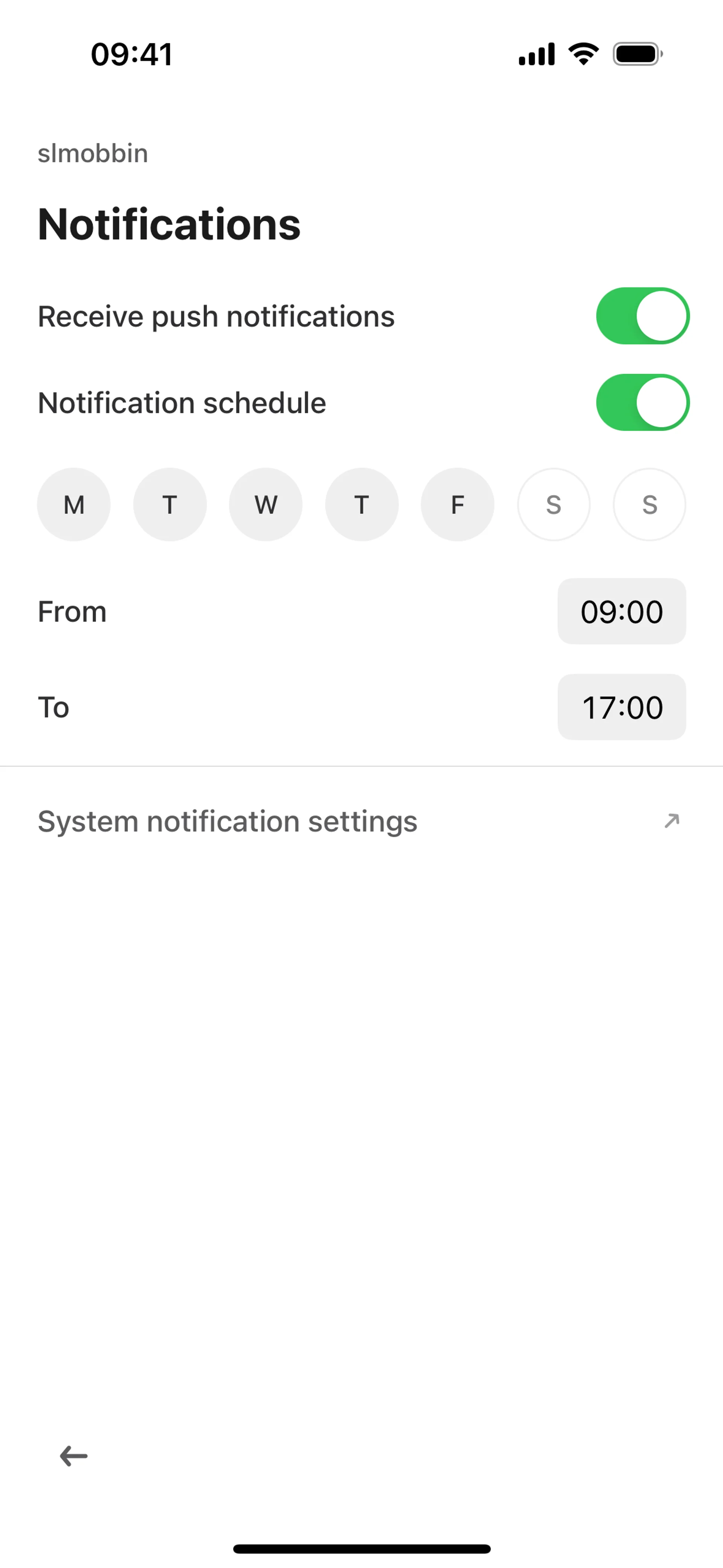Image resolution: width=723 pixels, height=1568 pixels.
Task: Disable the Notification schedule switch
Action: pos(642,402)
